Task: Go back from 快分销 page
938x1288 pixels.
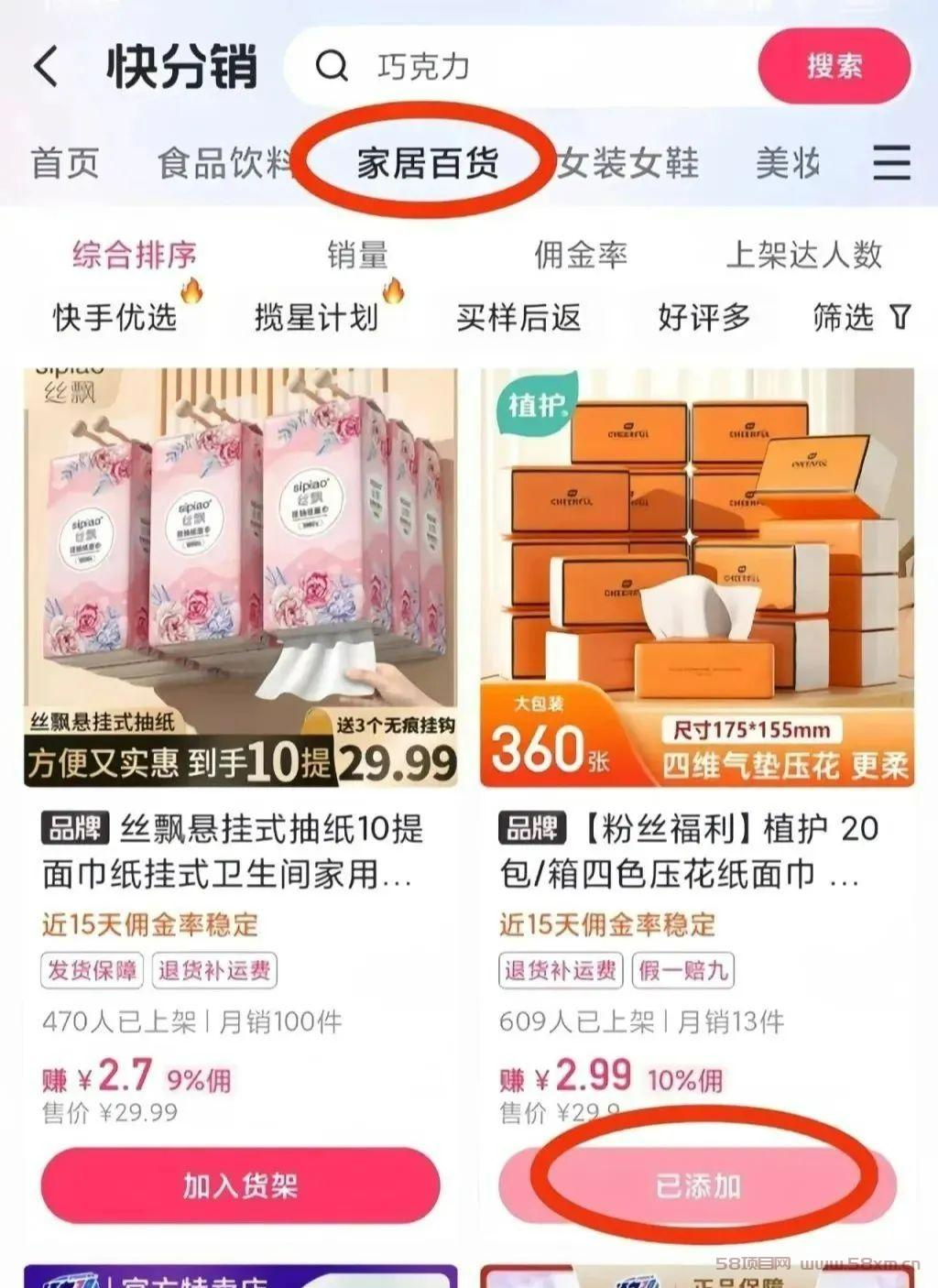Action: [x=46, y=67]
